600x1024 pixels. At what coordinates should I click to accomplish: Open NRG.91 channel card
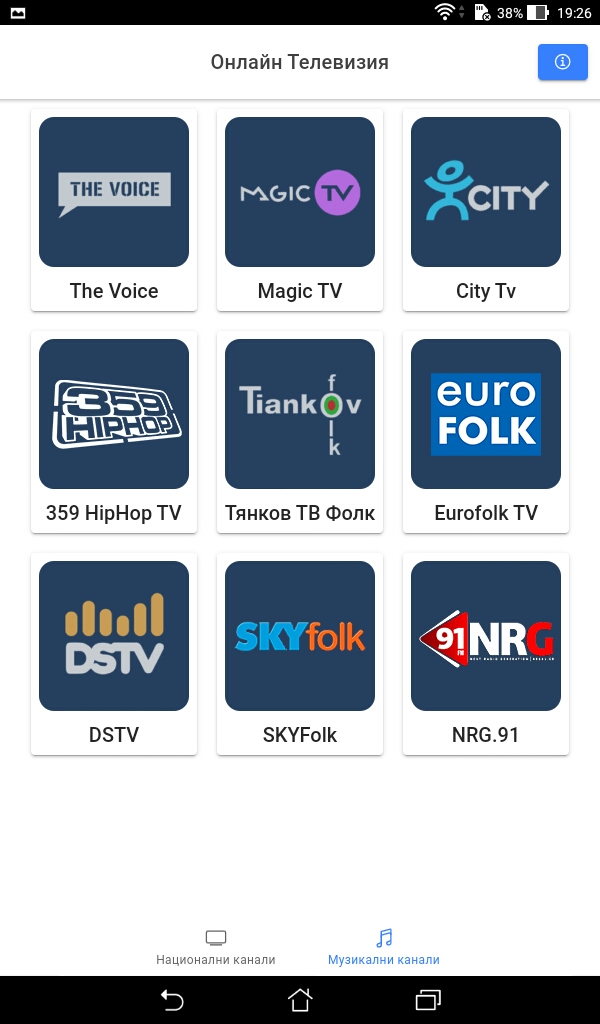(486, 654)
